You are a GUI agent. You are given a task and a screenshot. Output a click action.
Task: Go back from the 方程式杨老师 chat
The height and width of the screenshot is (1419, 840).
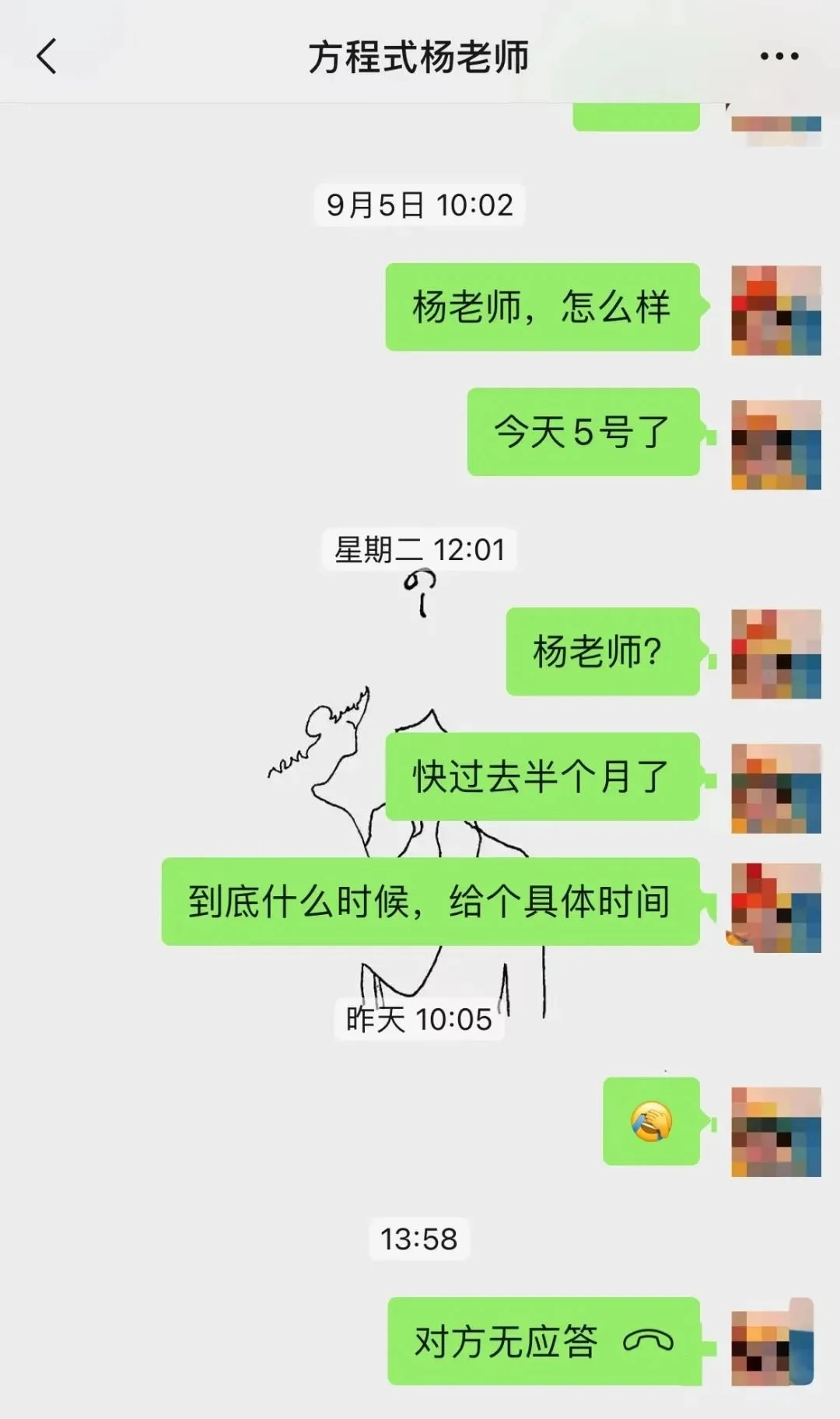(x=47, y=57)
